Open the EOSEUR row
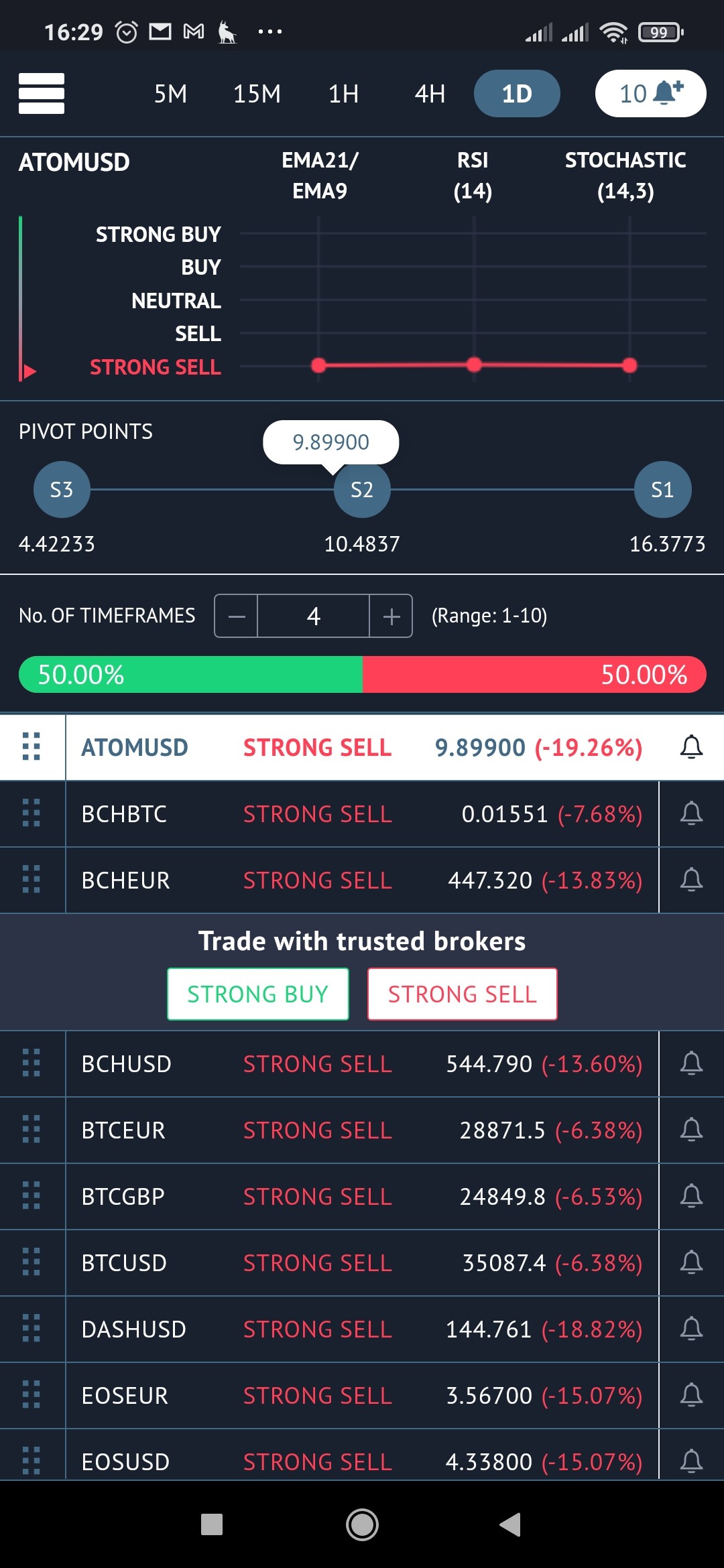The width and height of the screenshot is (724, 1568). click(362, 1395)
